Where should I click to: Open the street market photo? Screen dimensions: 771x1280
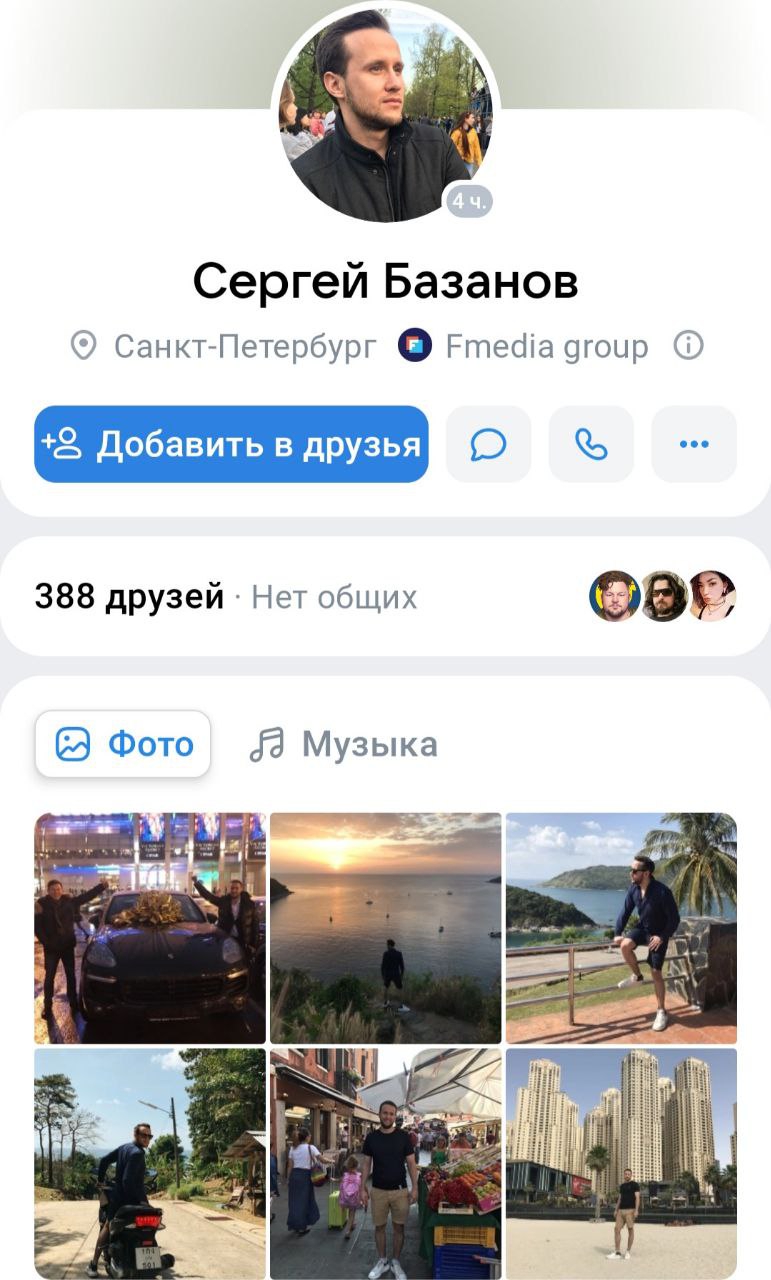click(x=385, y=1163)
